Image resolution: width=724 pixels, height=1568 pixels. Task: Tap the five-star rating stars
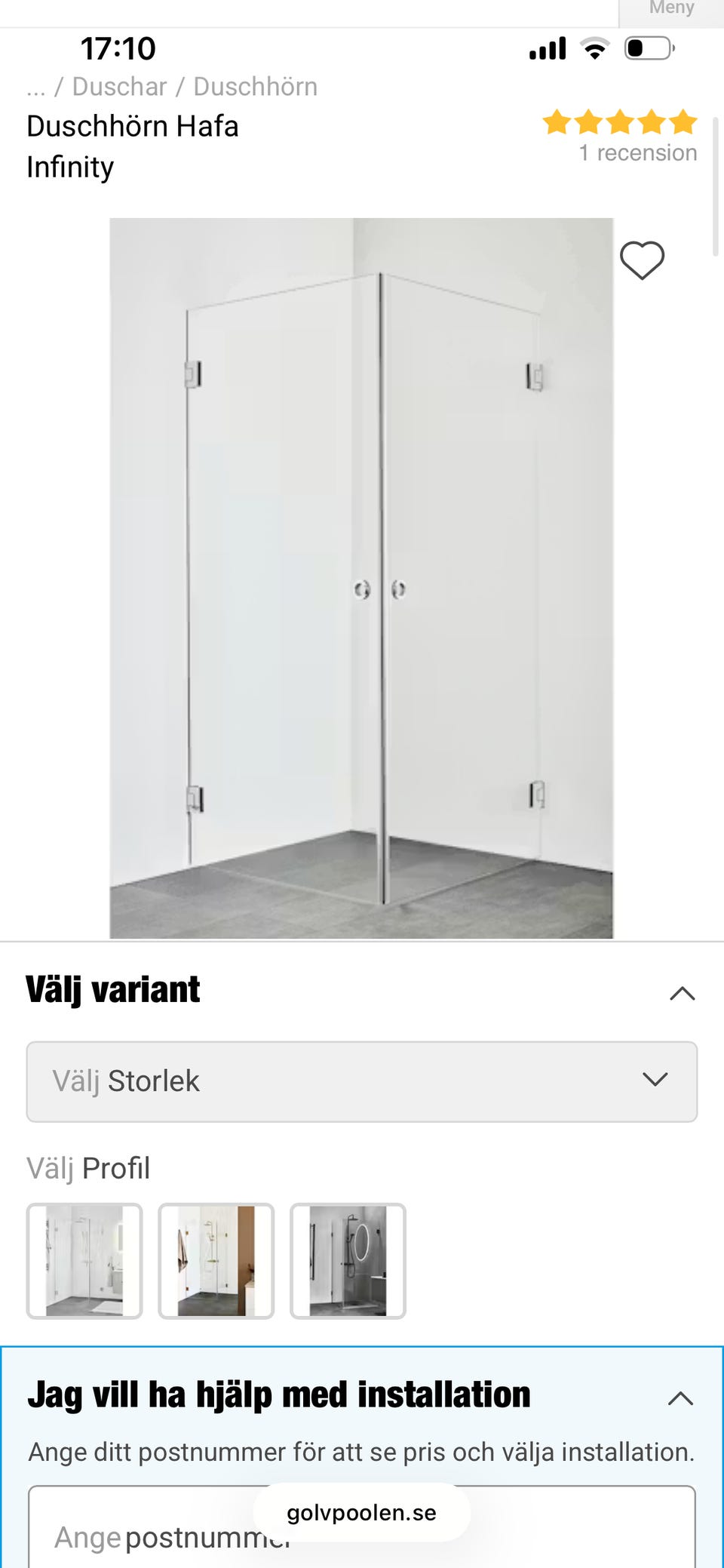pos(618,123)
